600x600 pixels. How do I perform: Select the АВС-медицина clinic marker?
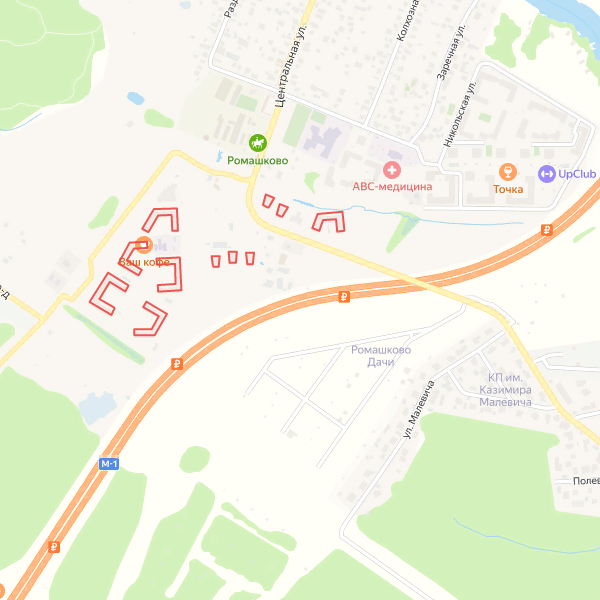pyautogui.click(x=391, y=169)
